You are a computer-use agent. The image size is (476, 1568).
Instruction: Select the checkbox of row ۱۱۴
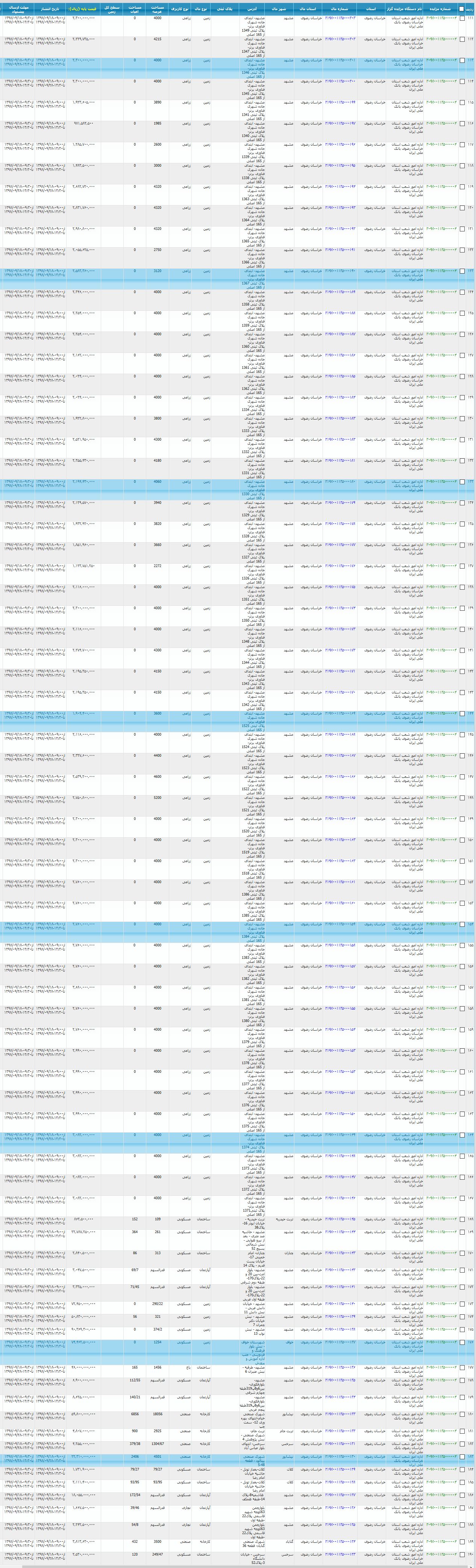point(462,82)
